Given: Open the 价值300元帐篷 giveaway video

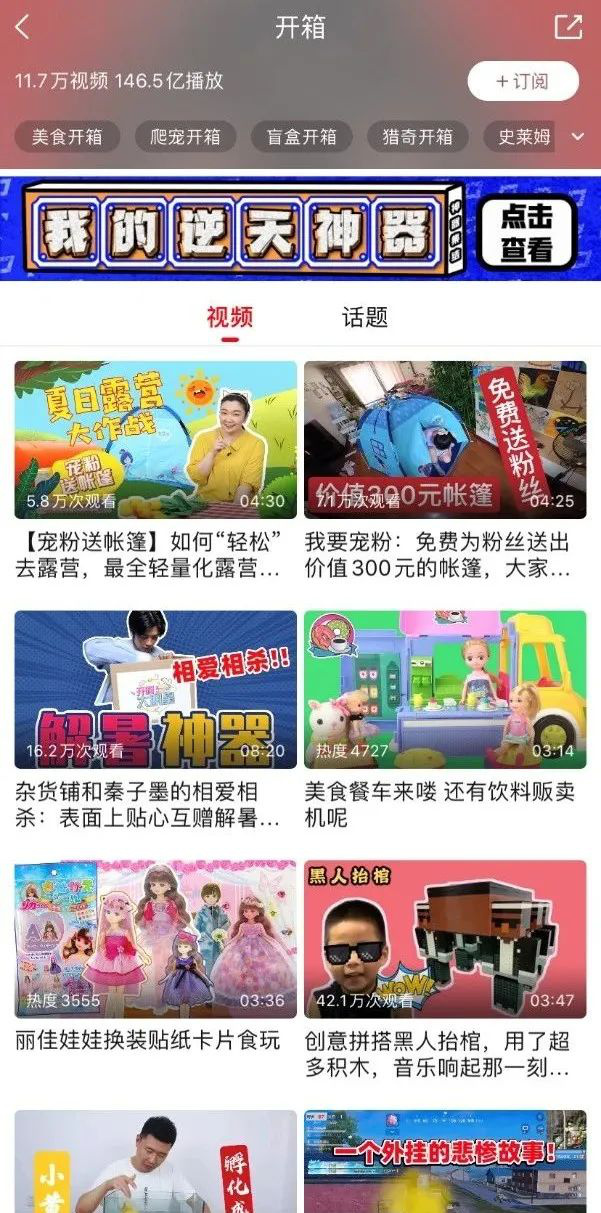Looking at the screenshot, I should click(x=445, y=440).
